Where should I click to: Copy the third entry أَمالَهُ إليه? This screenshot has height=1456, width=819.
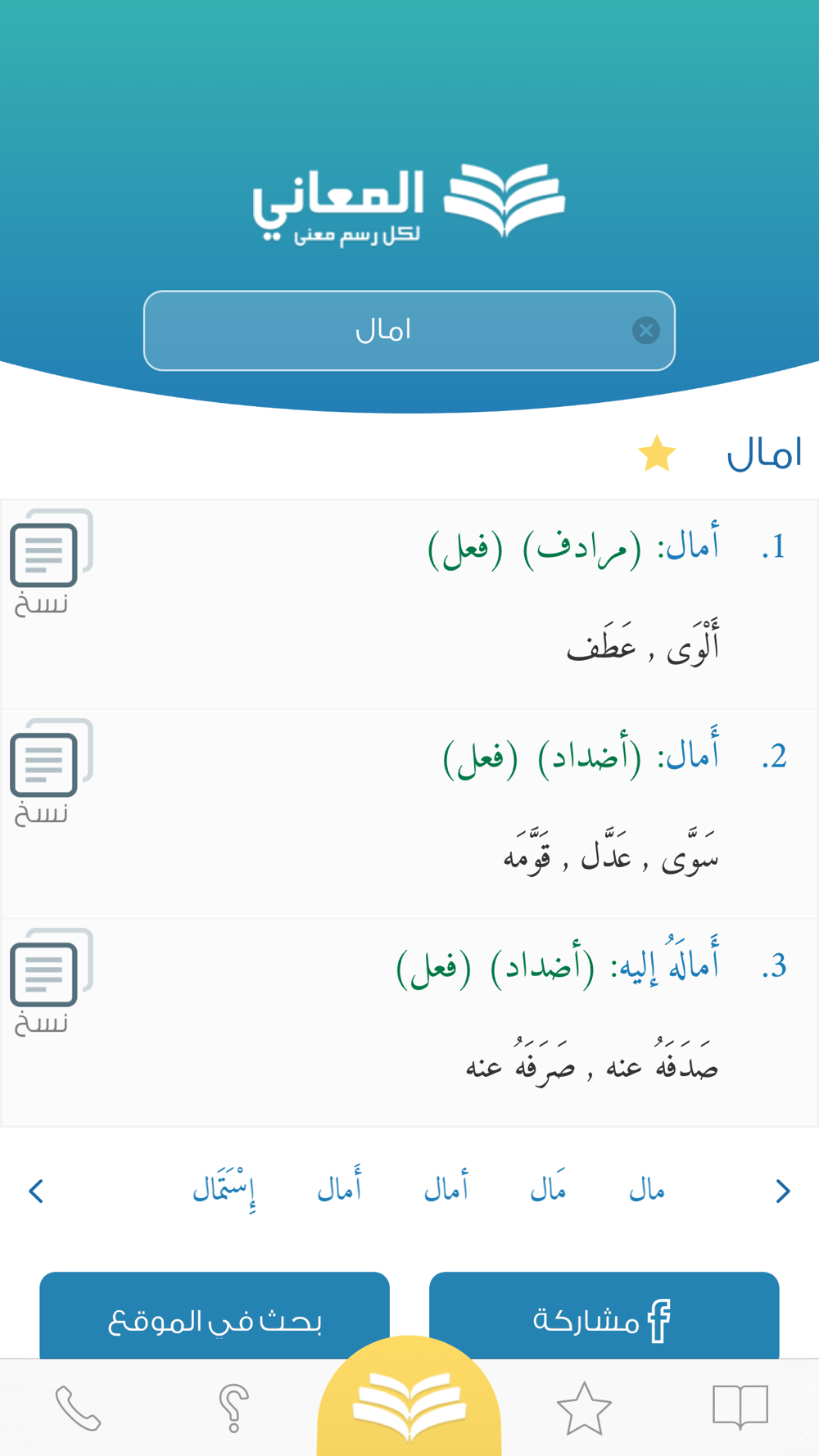tap(51, 982)
